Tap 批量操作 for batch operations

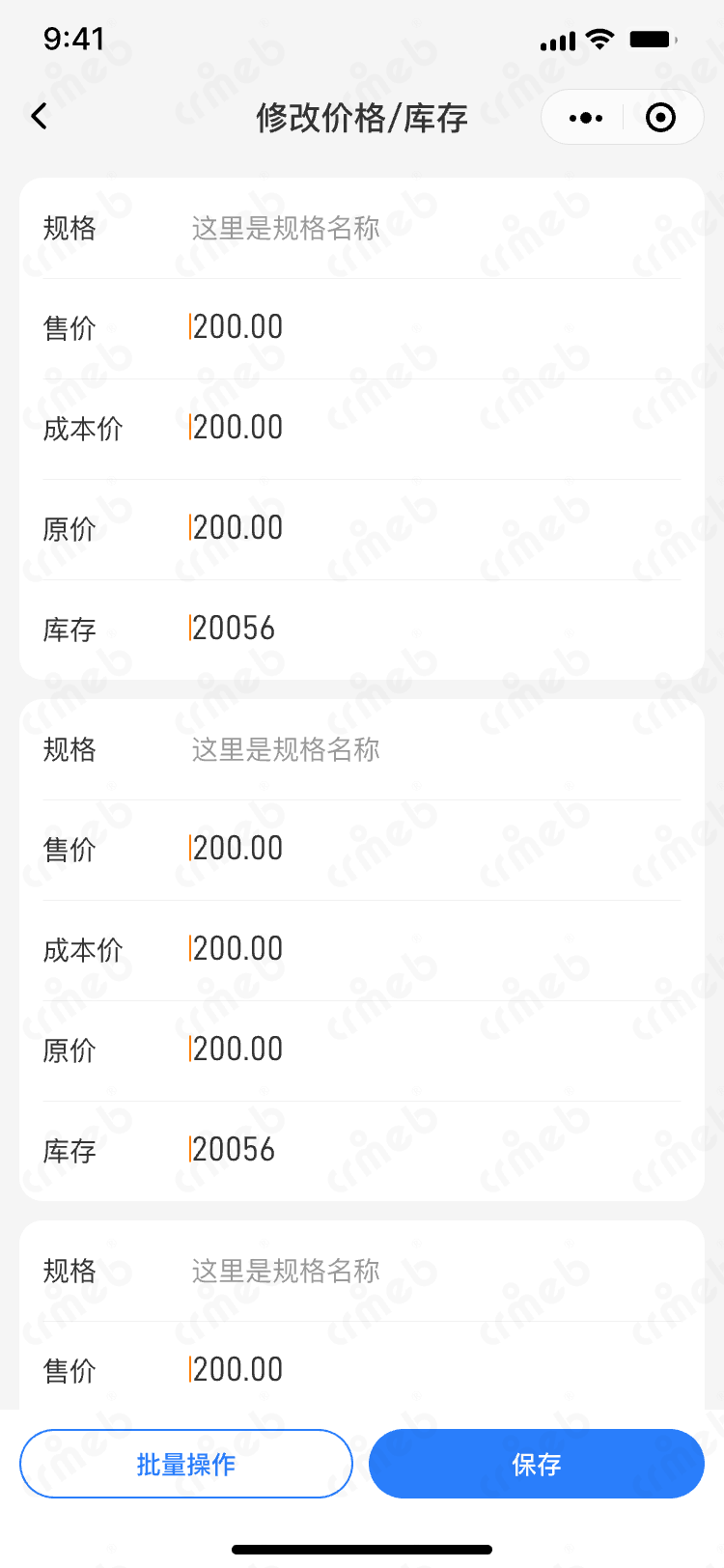tap(186, 1464)
